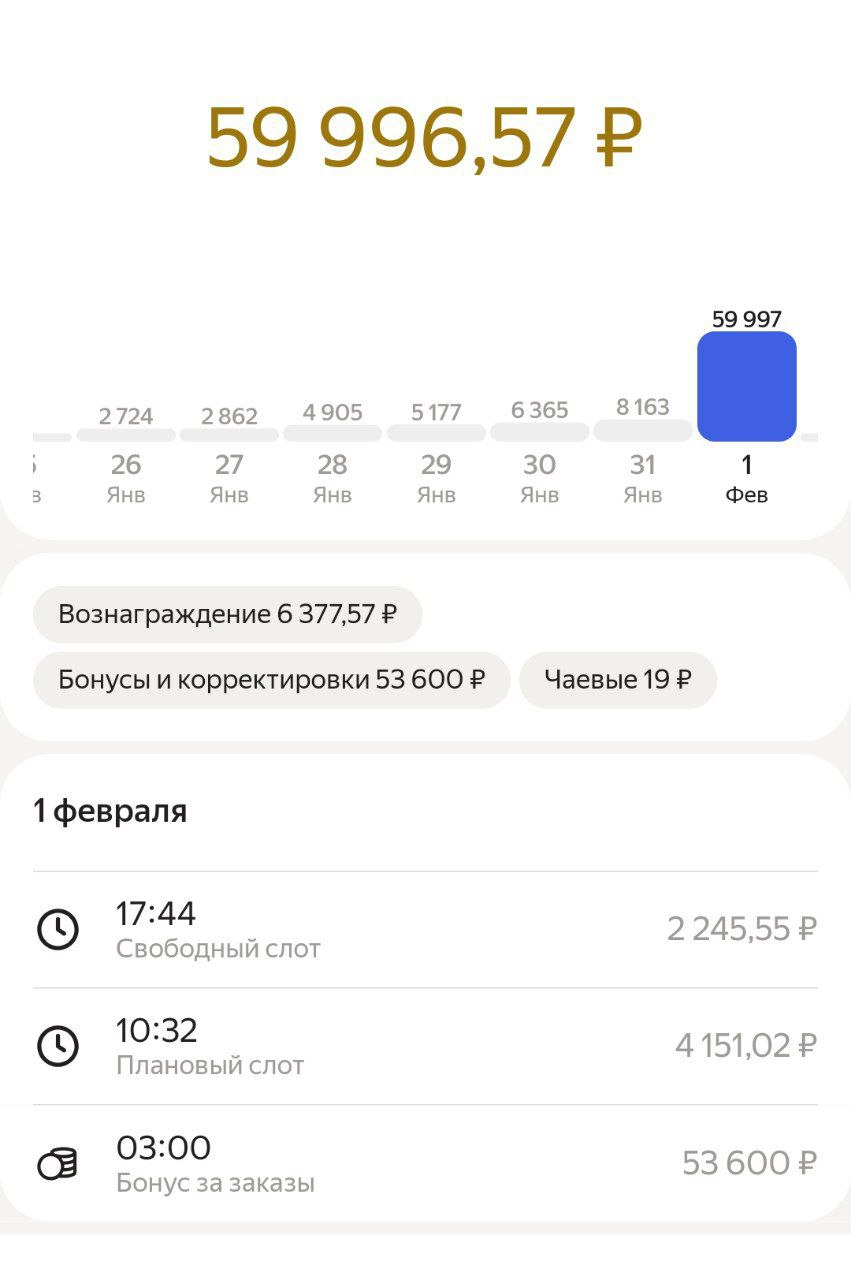Tap the highlighted 1 Фев bar

(x=746, y=387)
